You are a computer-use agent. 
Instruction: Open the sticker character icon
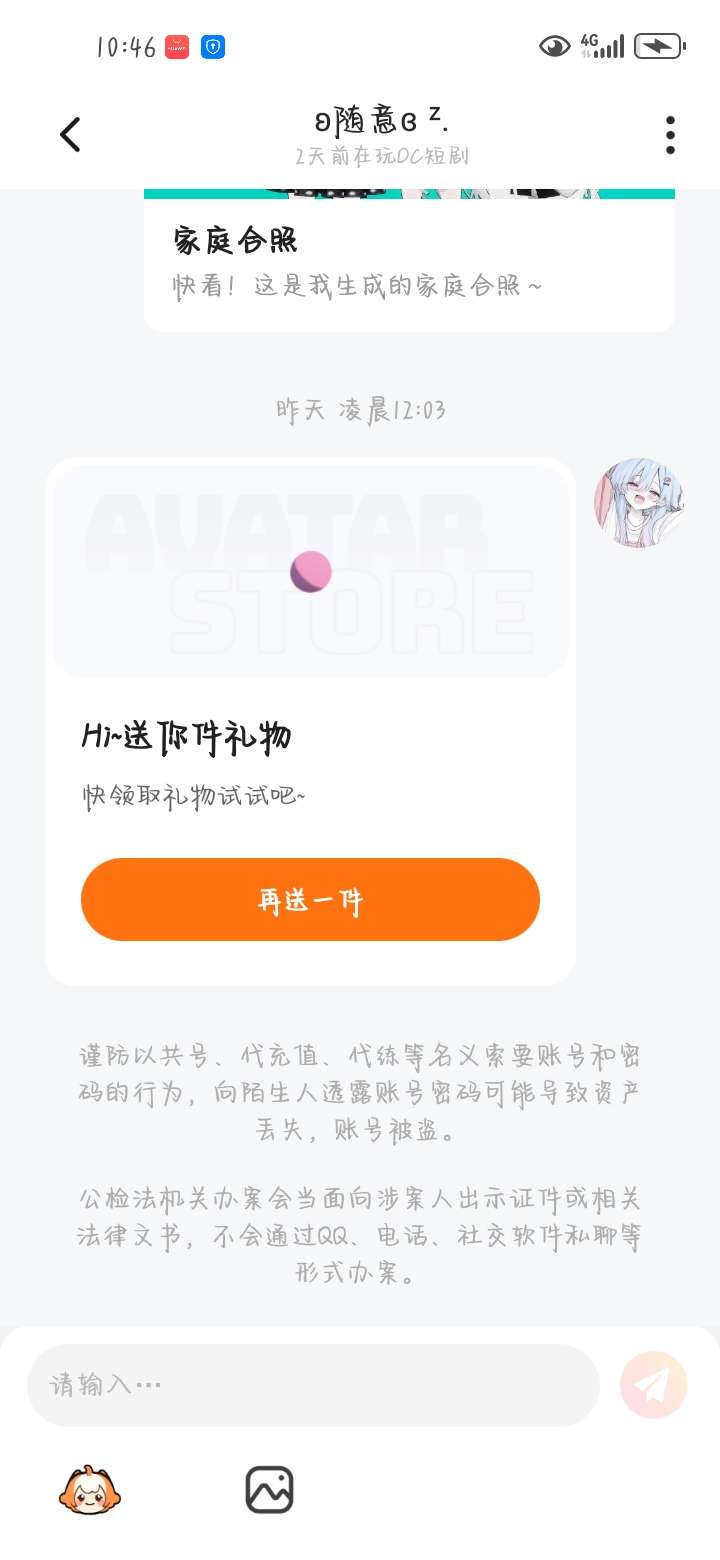(89, 1490)
